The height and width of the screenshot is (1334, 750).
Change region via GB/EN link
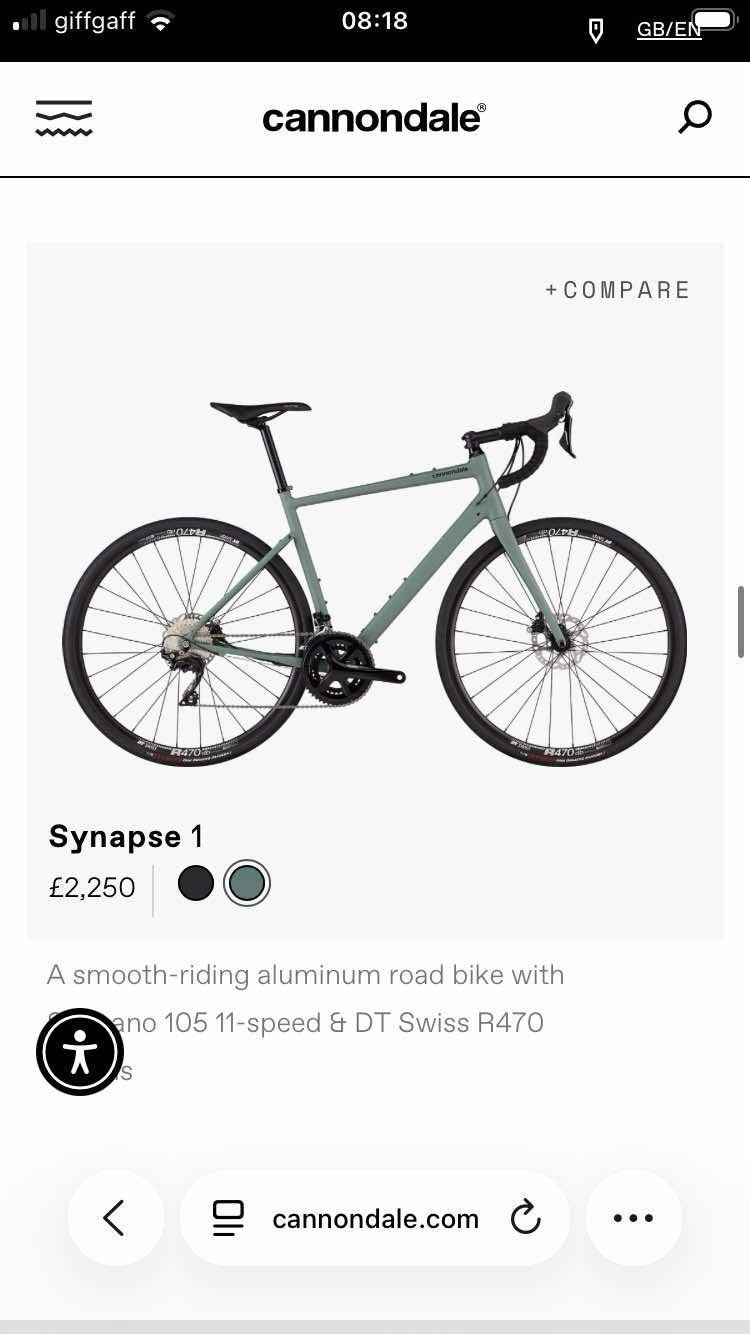coord(668,29)
